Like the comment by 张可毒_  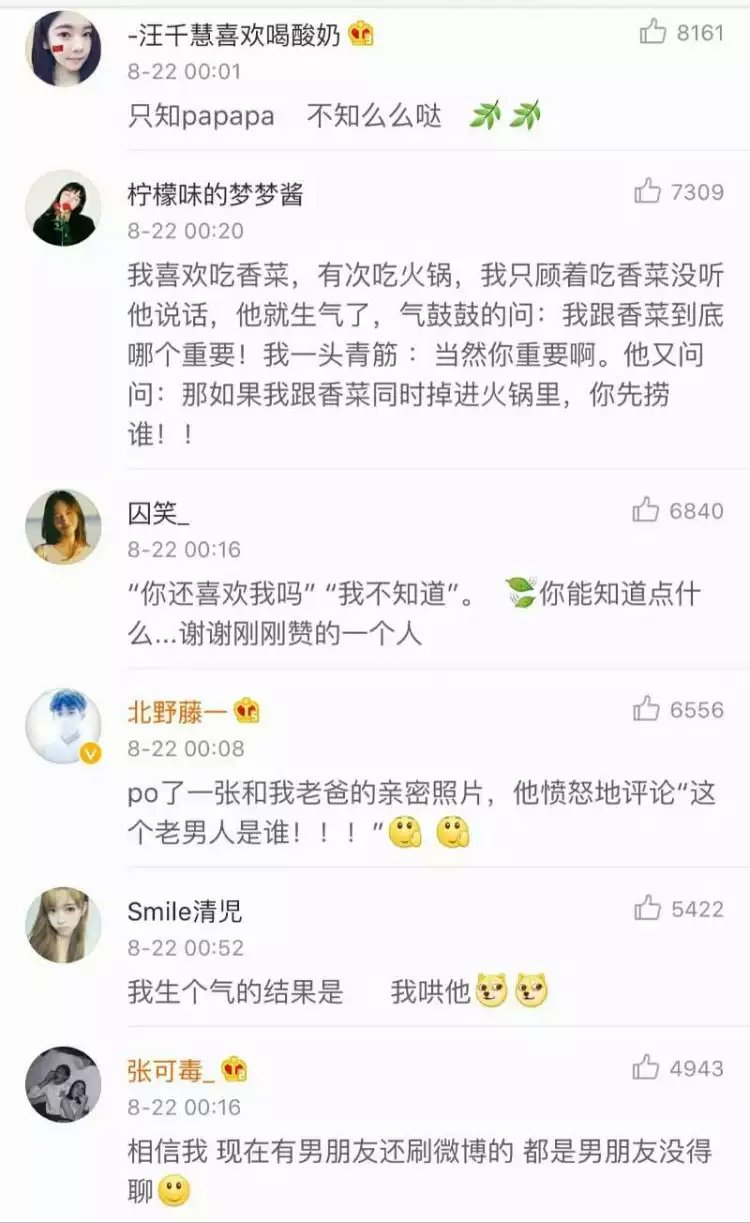646,1068
